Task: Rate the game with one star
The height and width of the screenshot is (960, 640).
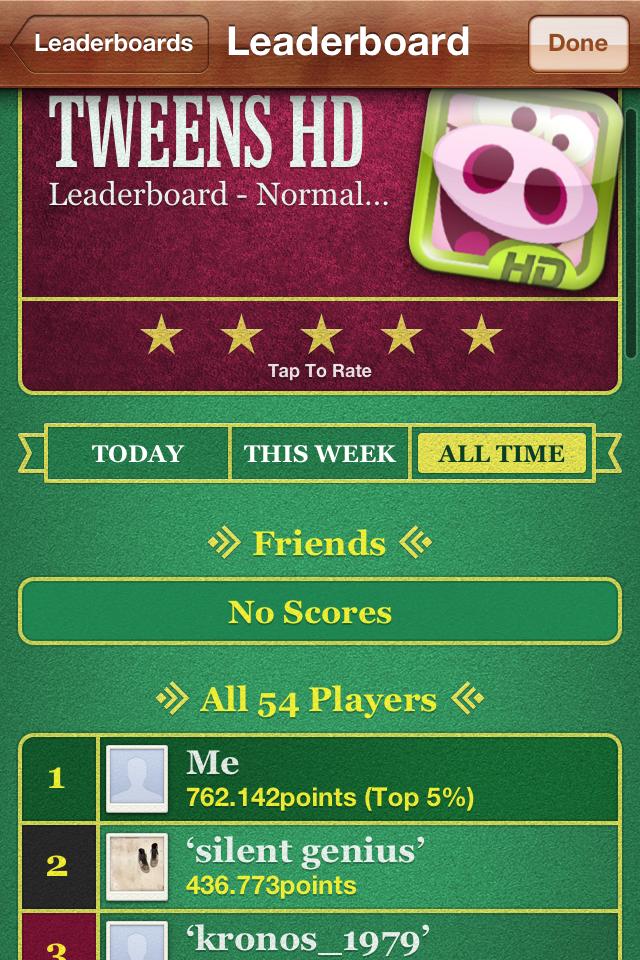Action: coord(161,334)
